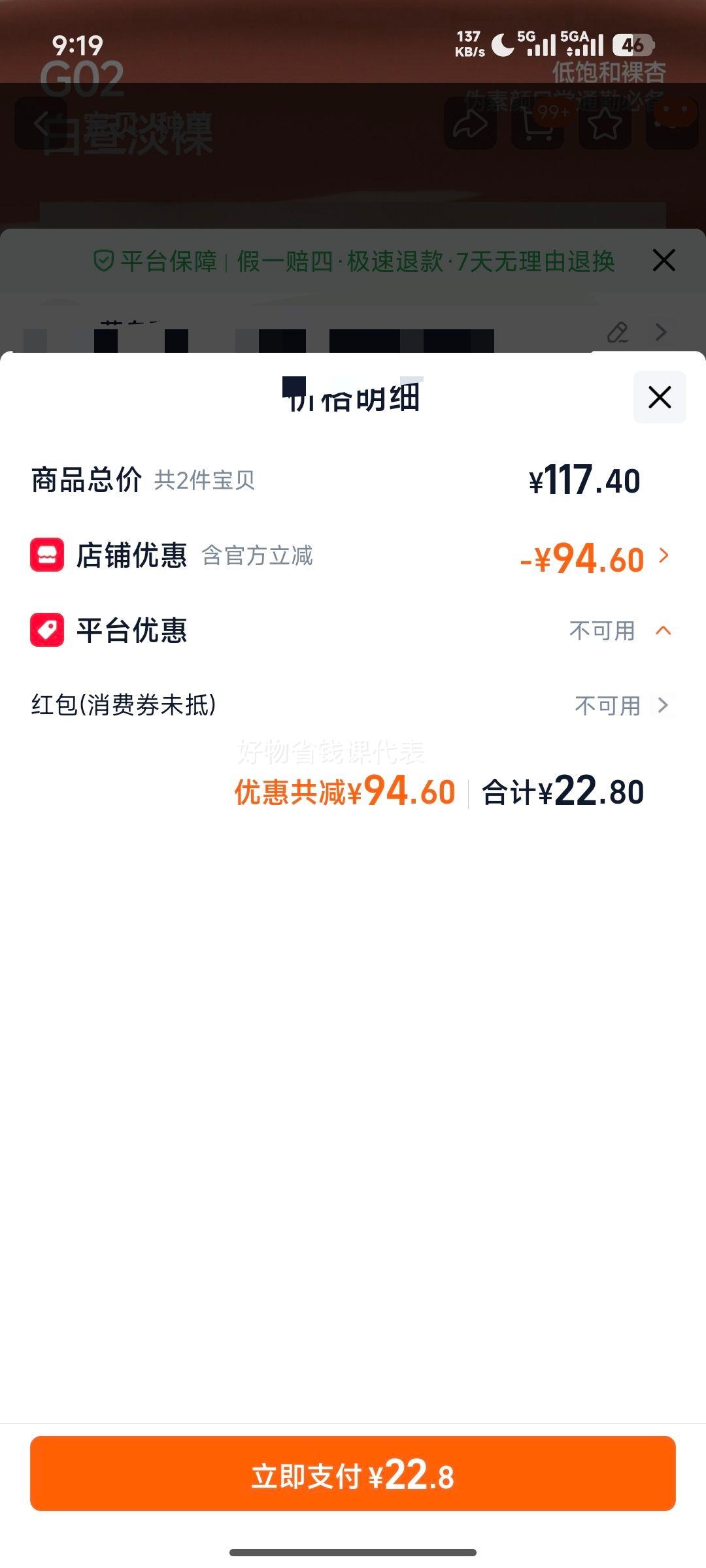The image size is (706, 1568).
Task: Tap the red coupon icon beside 店铺优惠
Action: click(x=44, y=557)
